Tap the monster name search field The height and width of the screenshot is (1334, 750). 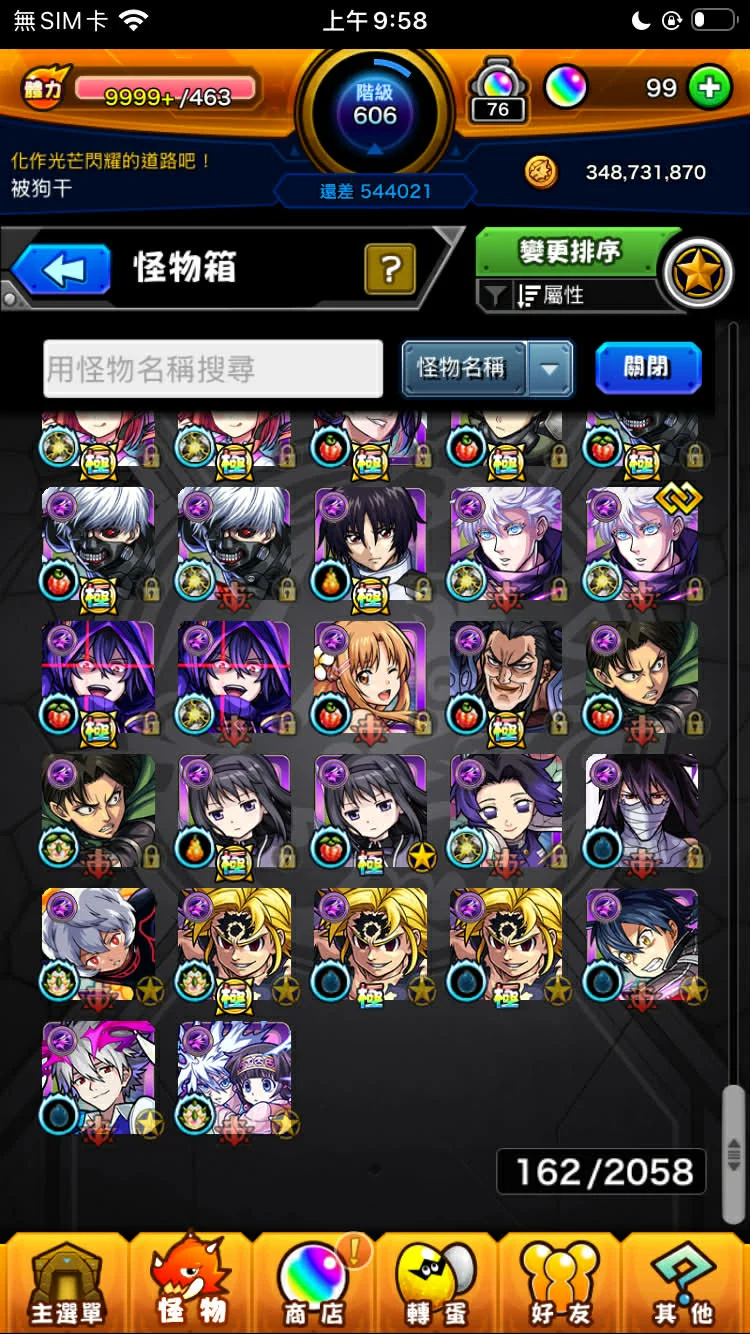tap(213, 369)
